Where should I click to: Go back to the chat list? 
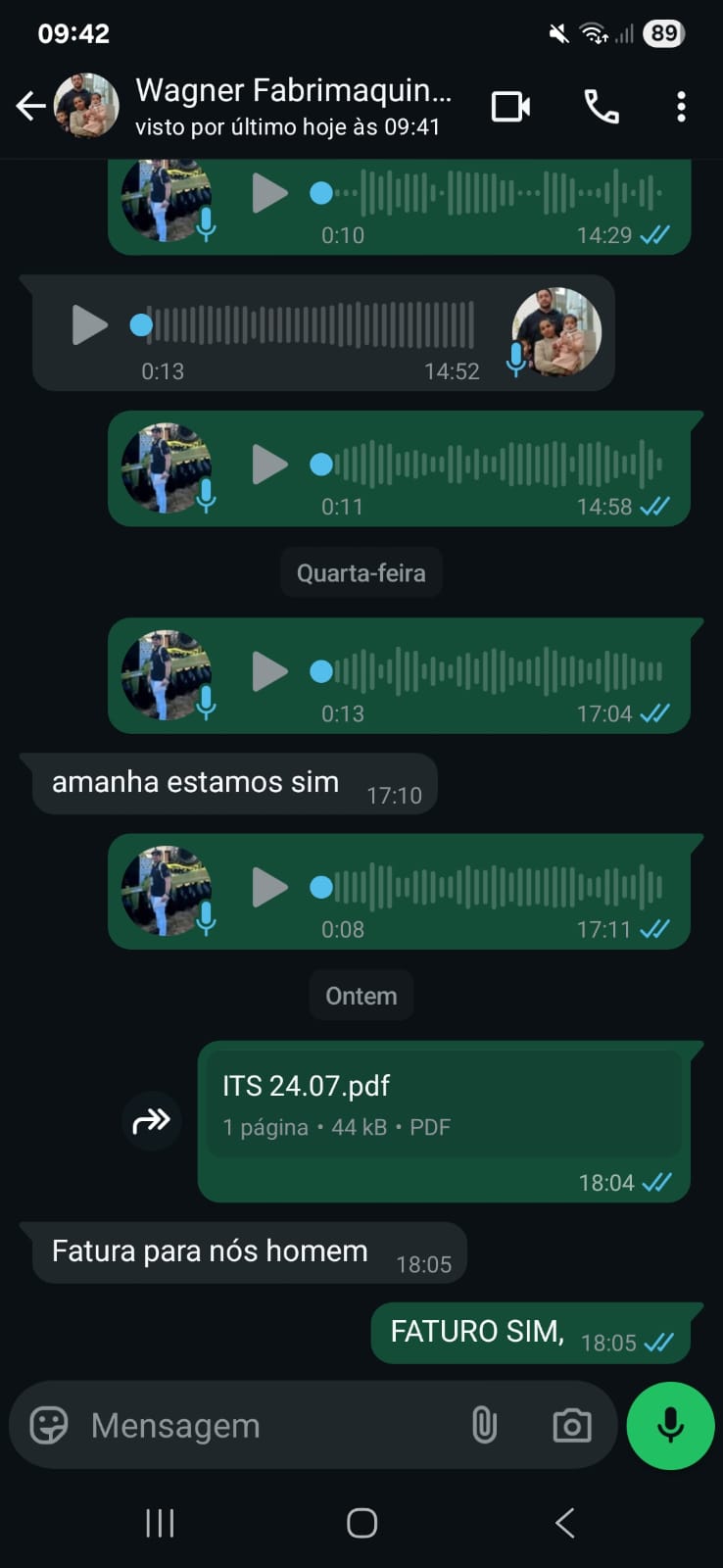coord(30,106)
